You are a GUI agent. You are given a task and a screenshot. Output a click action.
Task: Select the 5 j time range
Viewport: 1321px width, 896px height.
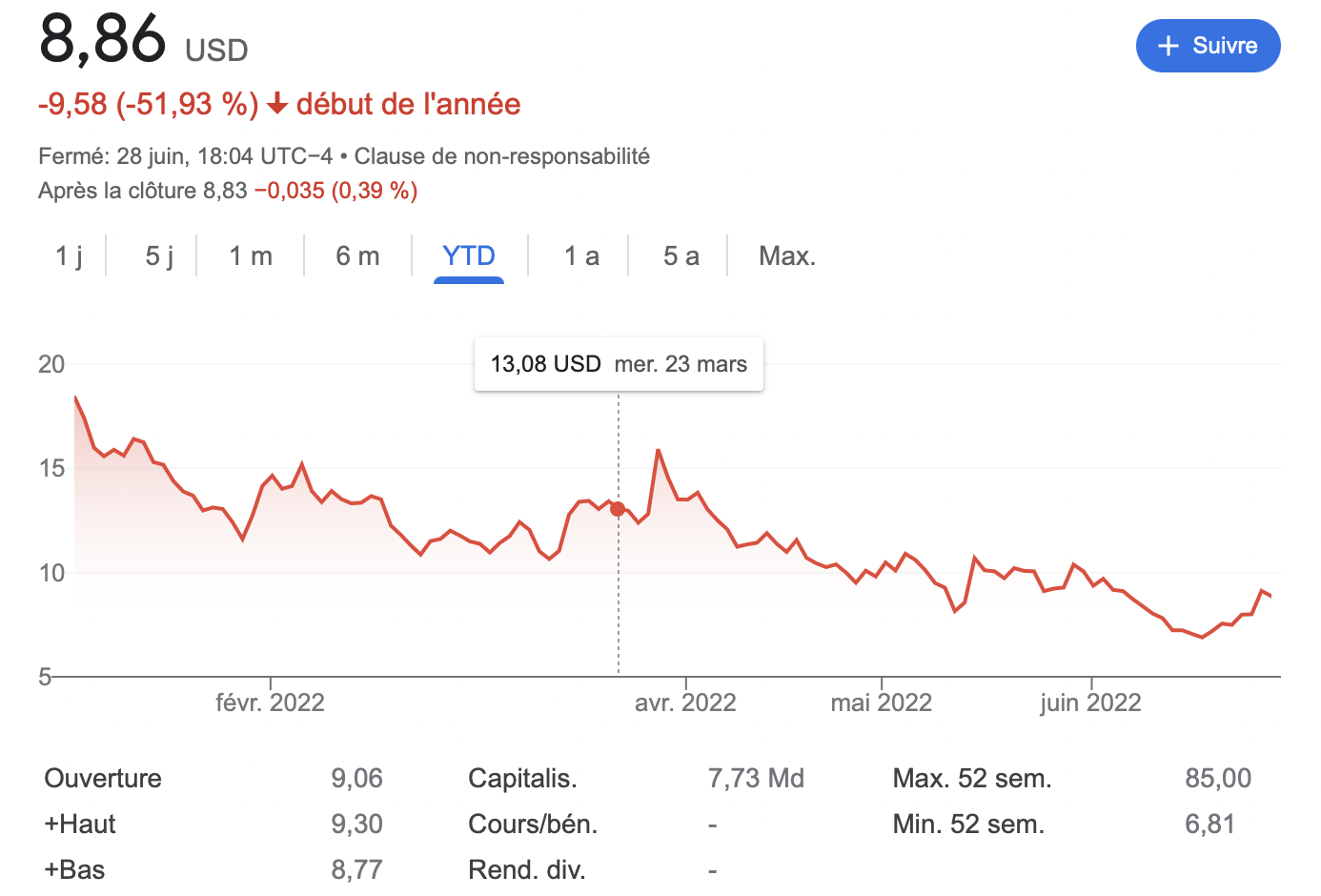(159, 255)
